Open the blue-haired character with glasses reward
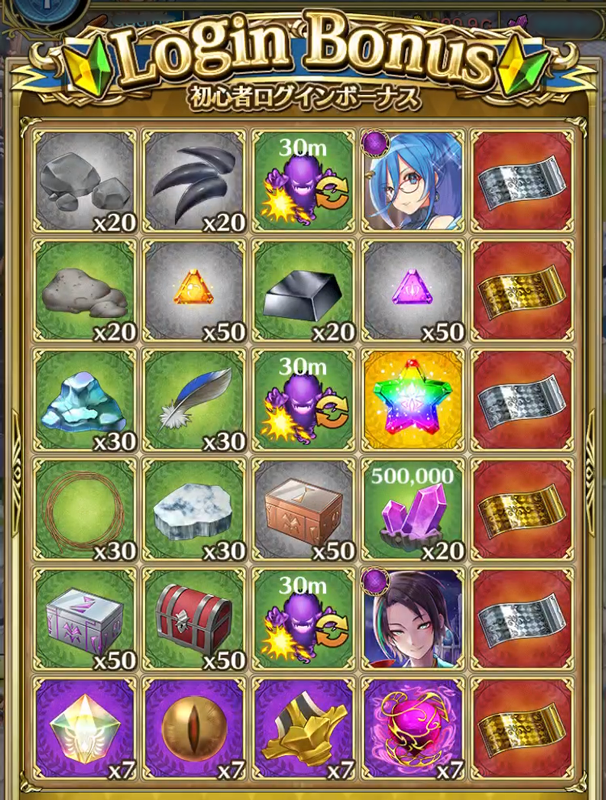 (x=412, y=180)
